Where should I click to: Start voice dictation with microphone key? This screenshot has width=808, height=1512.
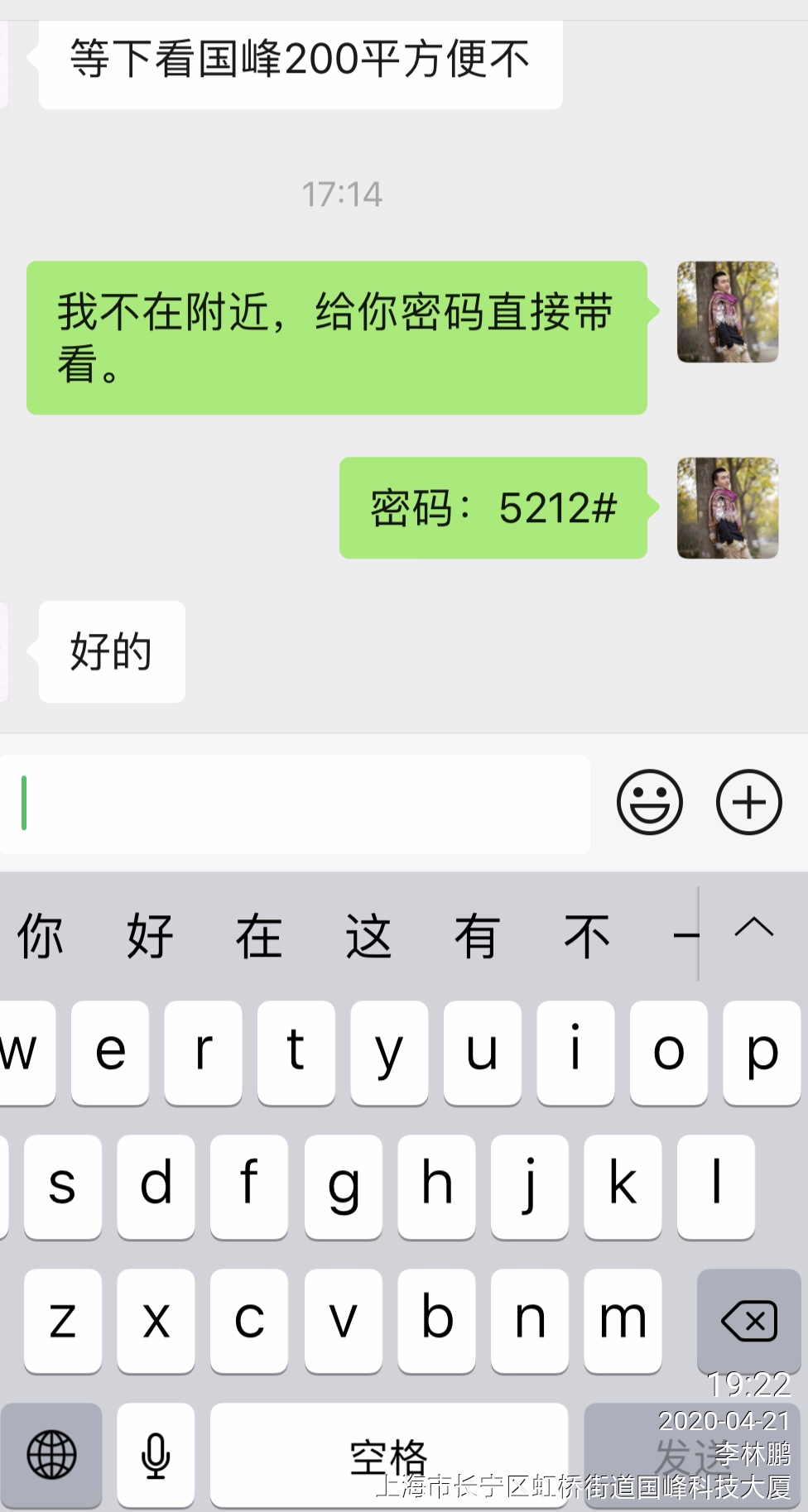[x=156, y=1455]
